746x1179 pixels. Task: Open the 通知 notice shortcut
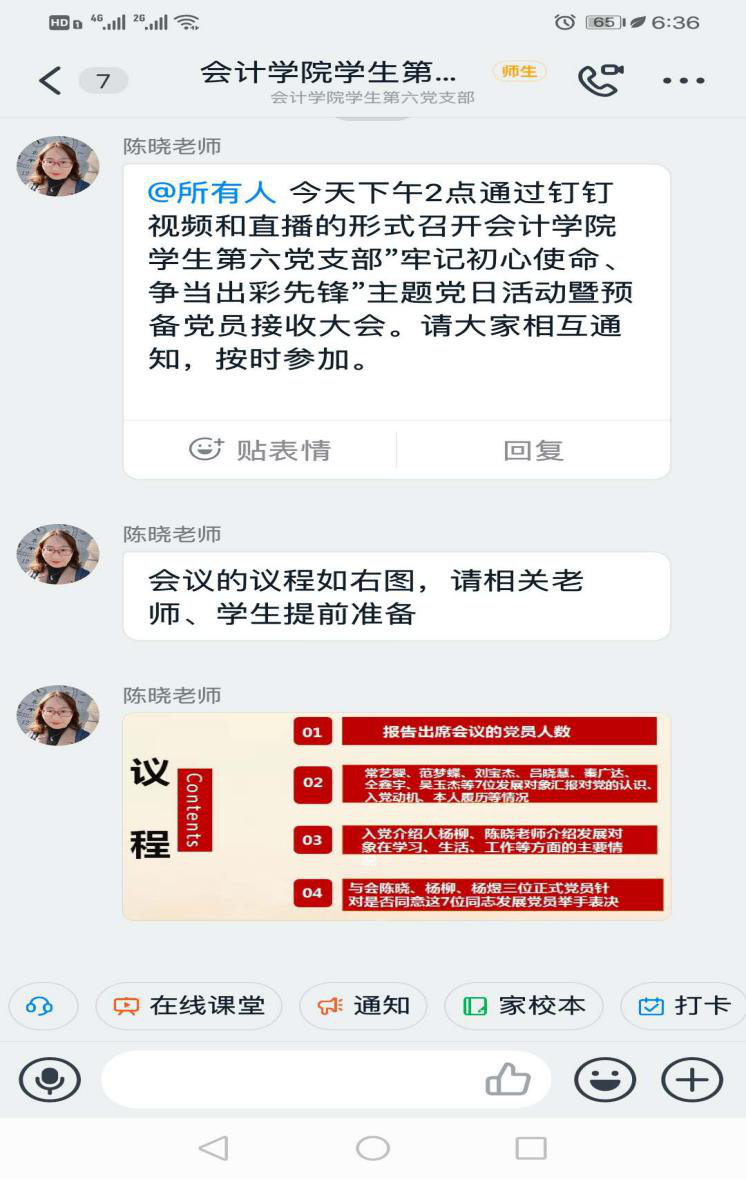(363, 1006)
